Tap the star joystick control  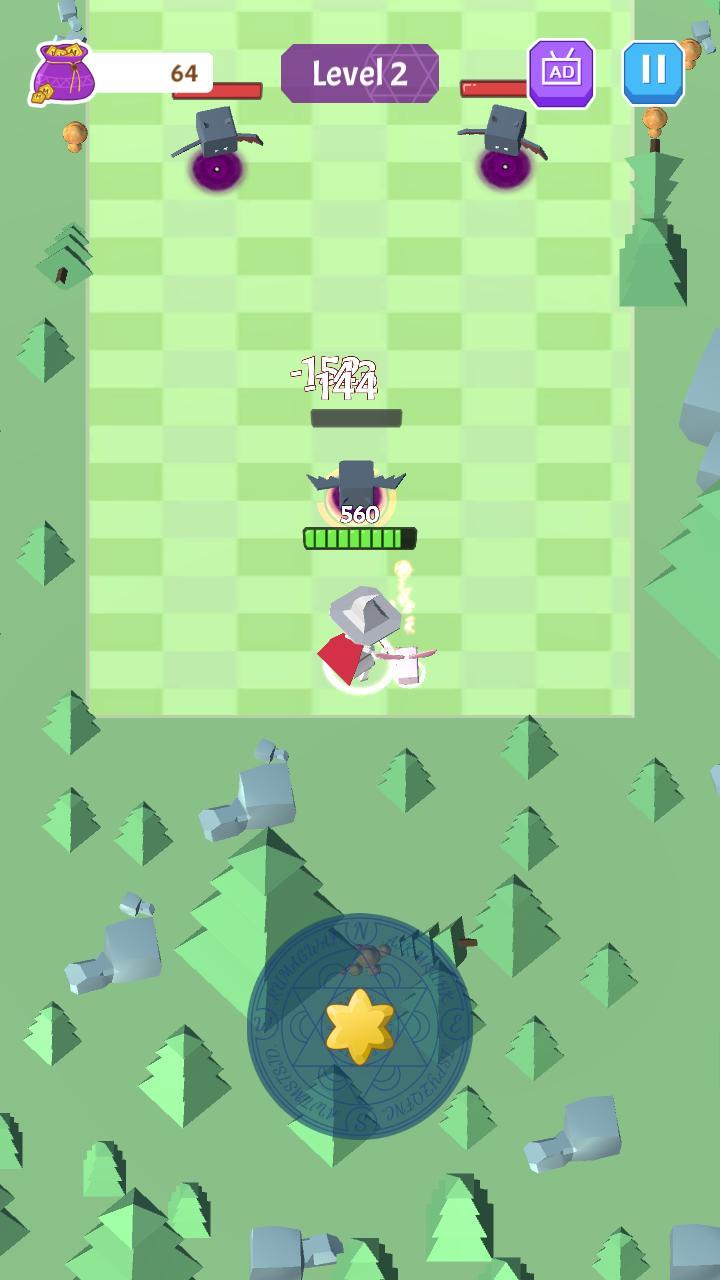360,1026
